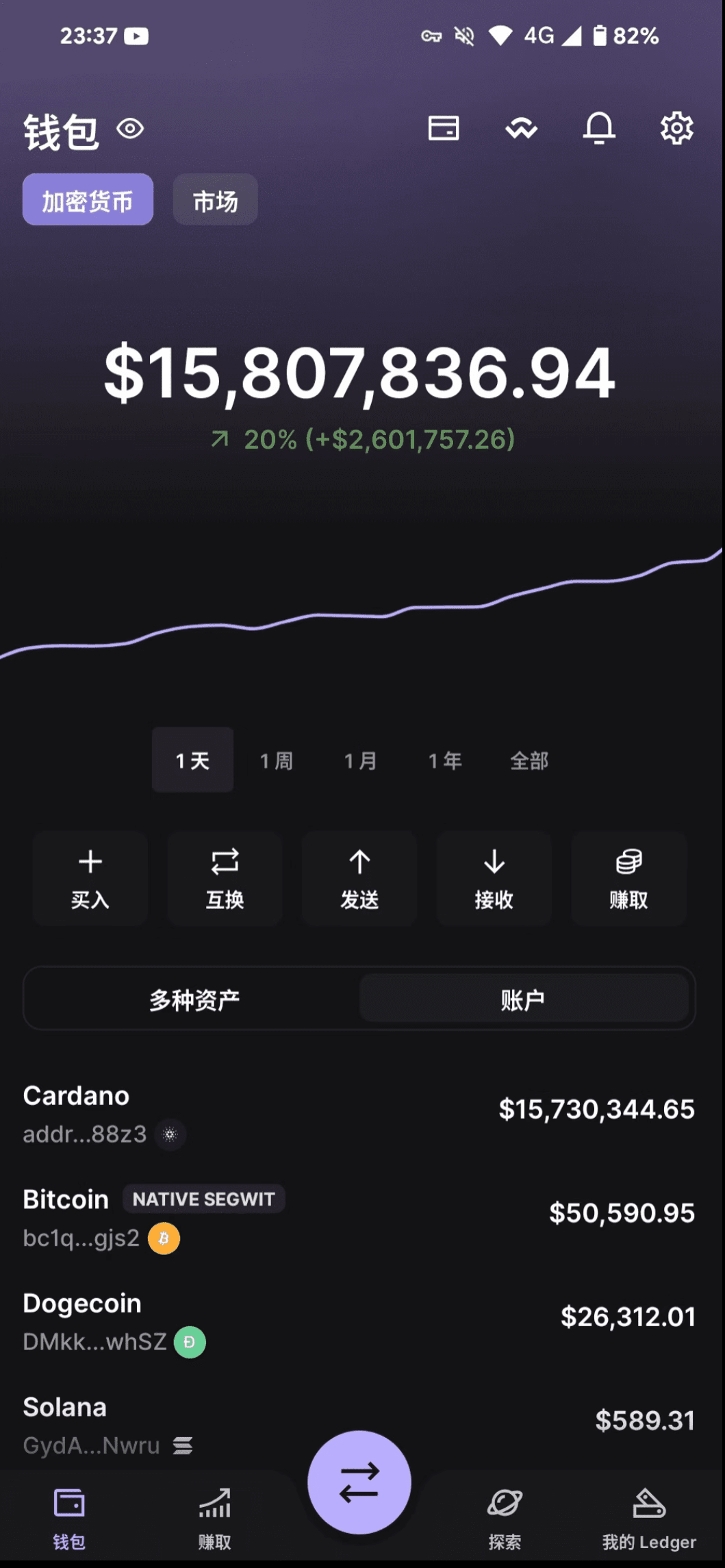Open notifications via the bell icon
The image size is (725, 1568).
tap(600, 129)
